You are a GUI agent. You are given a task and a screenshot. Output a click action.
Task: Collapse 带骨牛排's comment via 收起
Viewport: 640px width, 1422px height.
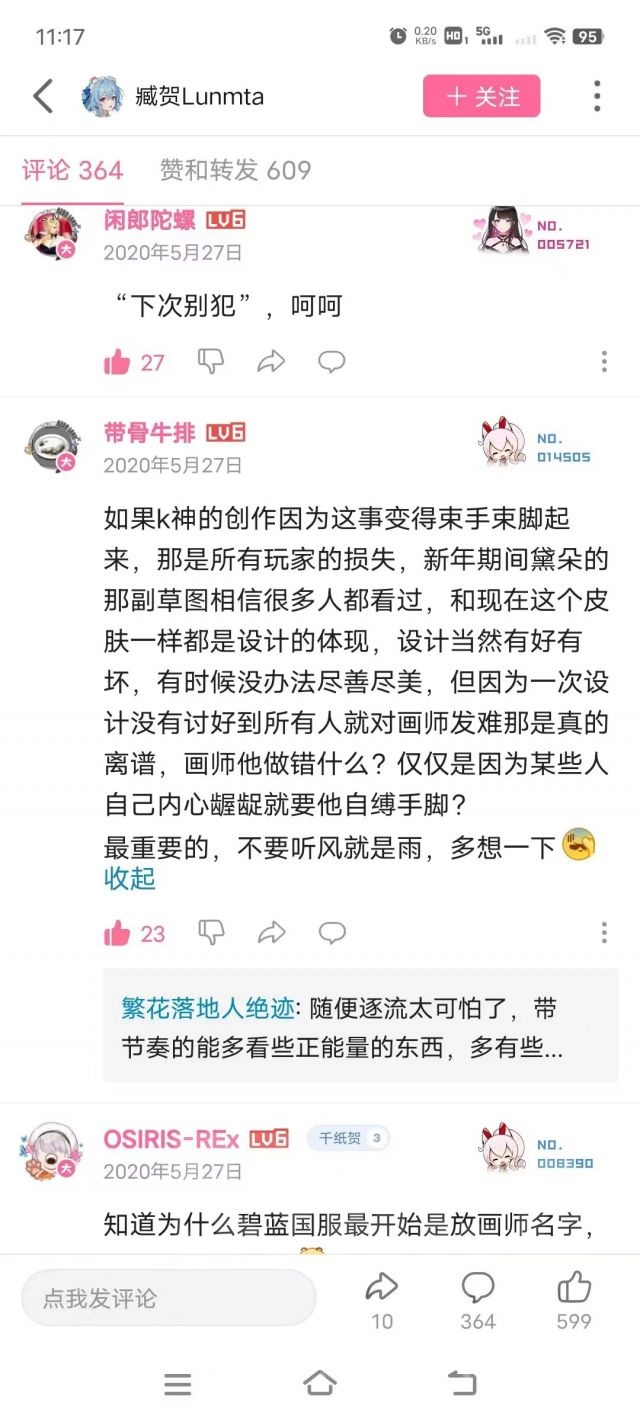tap(130, 878)
